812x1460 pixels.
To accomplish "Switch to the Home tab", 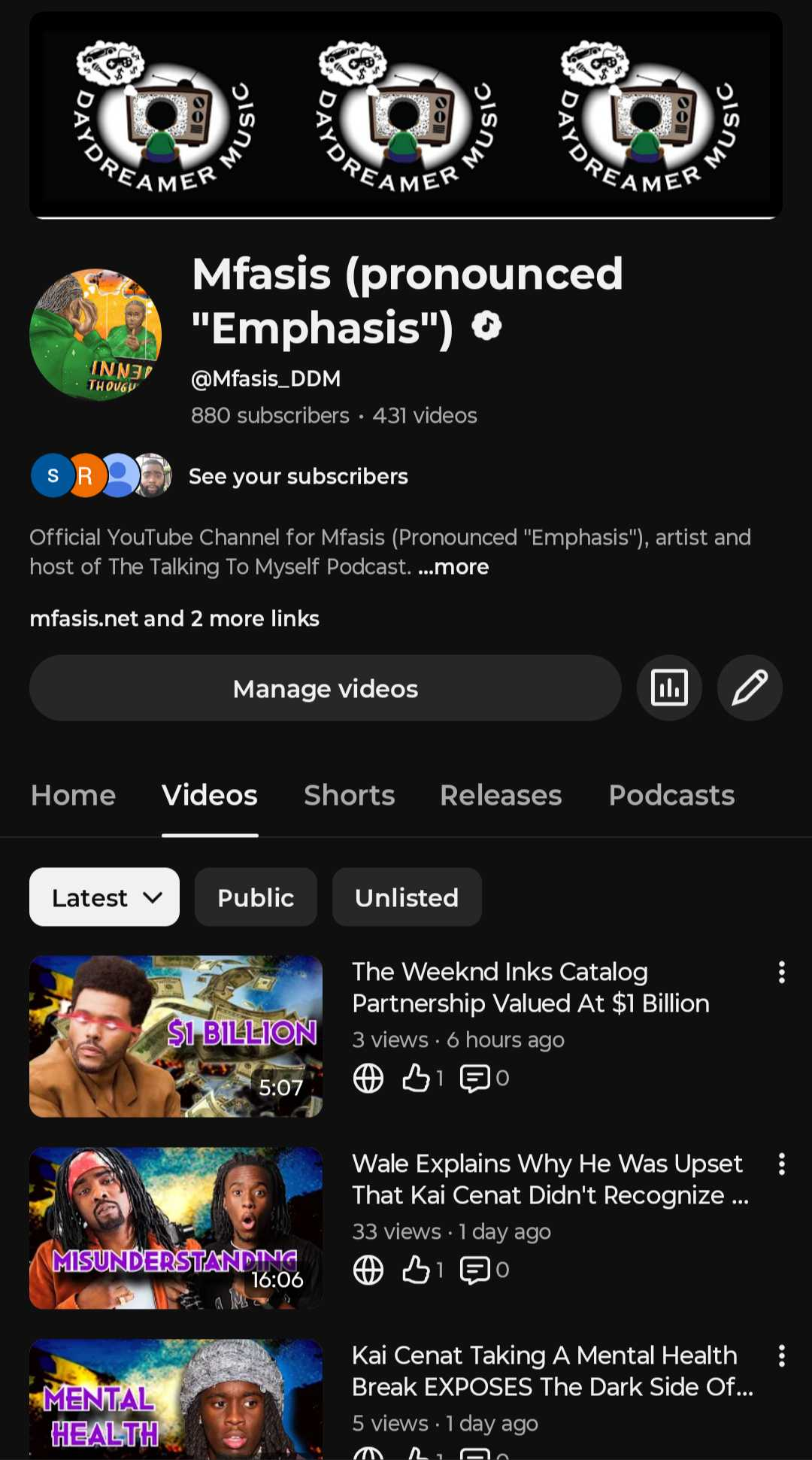I will click(x=74, y=796).
